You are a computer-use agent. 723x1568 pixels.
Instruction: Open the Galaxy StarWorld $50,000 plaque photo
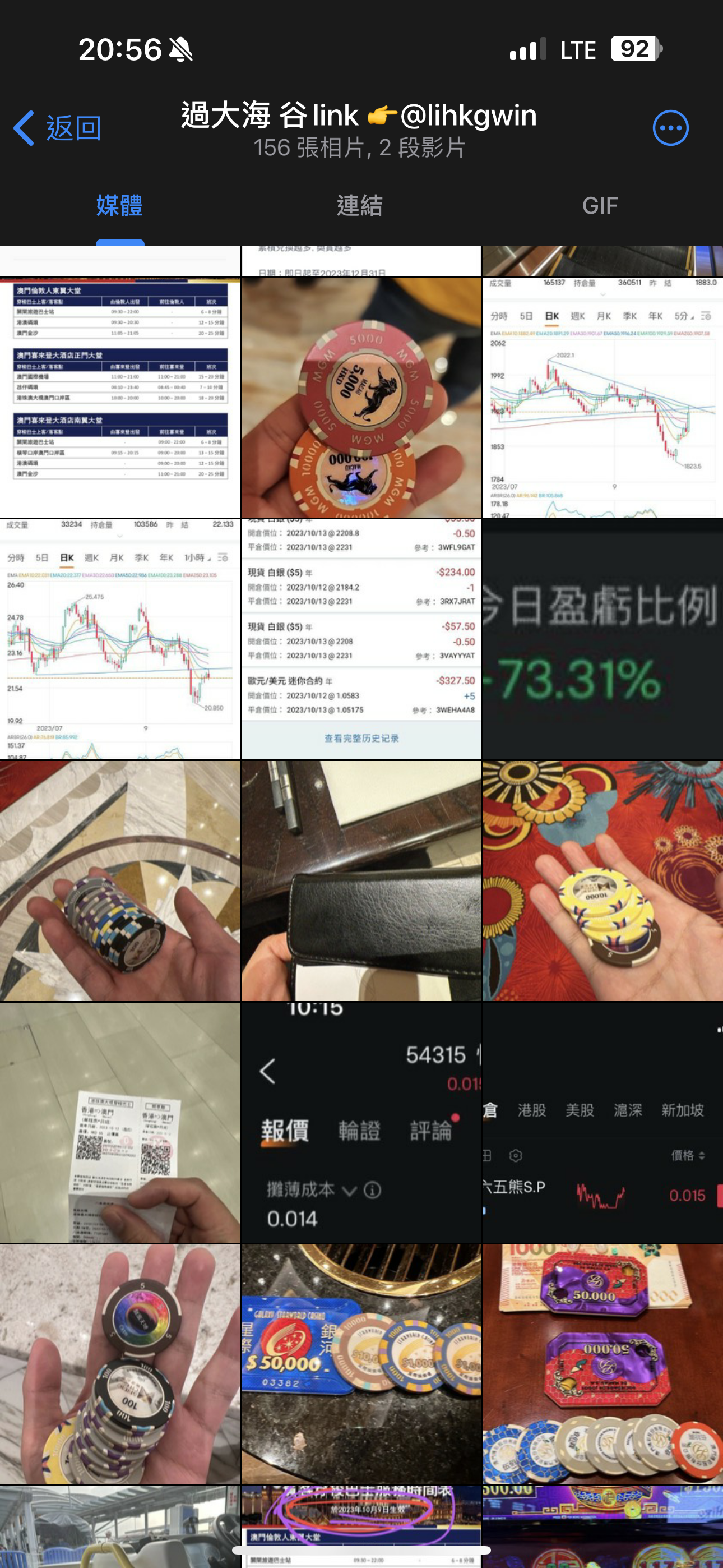click(361, 1364)
